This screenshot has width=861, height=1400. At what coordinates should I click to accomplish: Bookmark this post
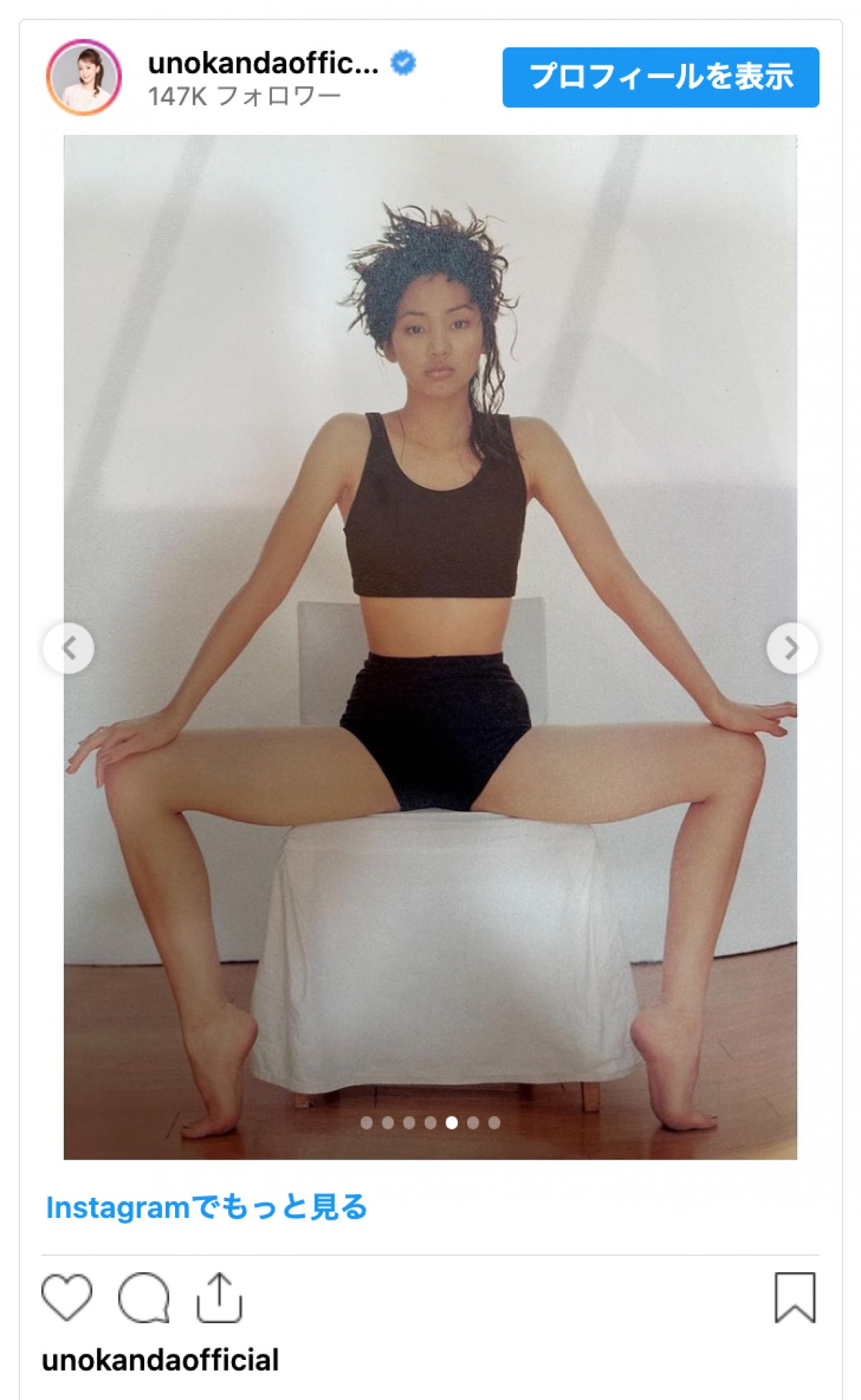click(x=794, y=1297)
